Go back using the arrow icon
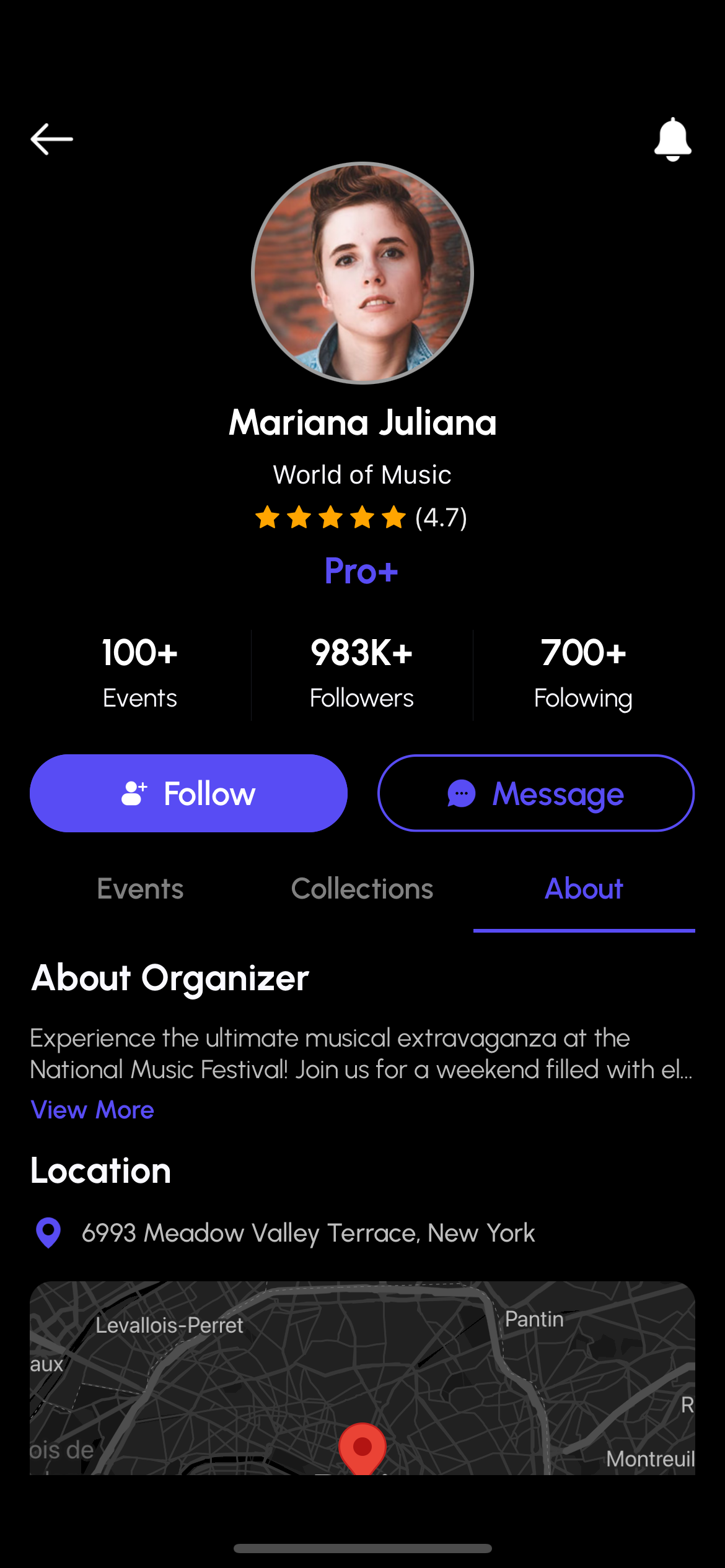 click(52, 139)
